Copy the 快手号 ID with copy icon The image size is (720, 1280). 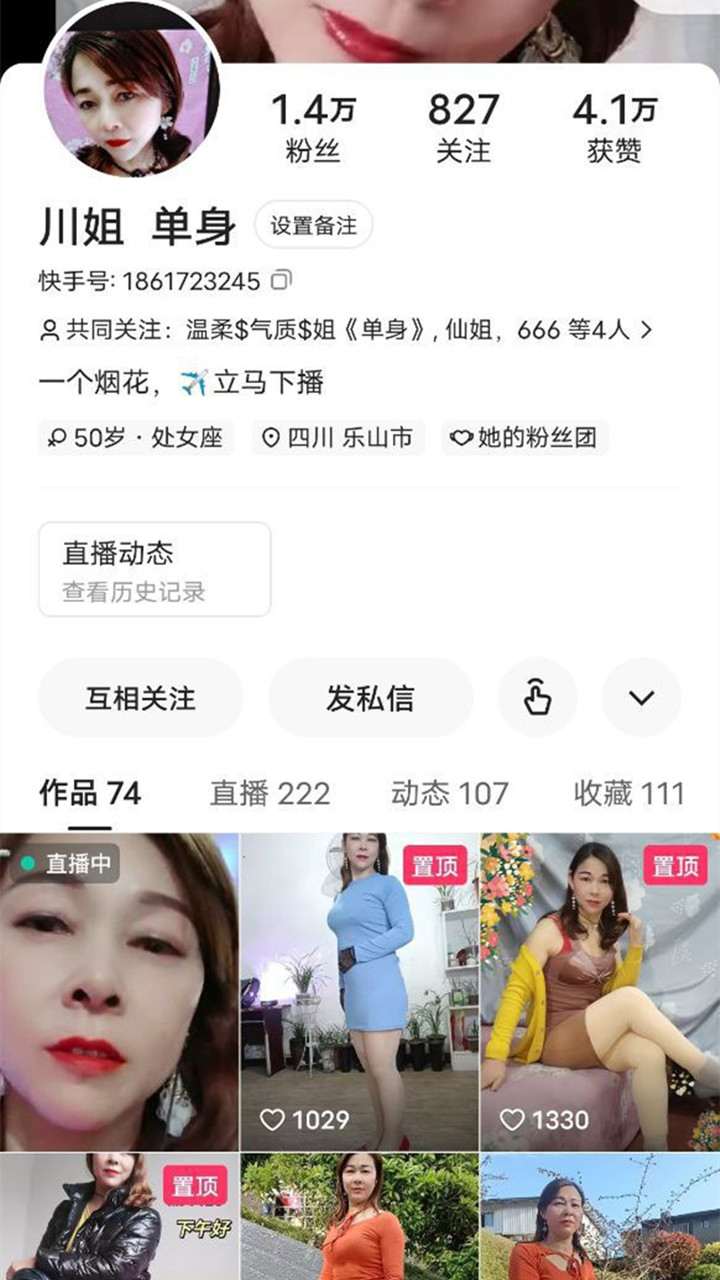click(283, 281)
